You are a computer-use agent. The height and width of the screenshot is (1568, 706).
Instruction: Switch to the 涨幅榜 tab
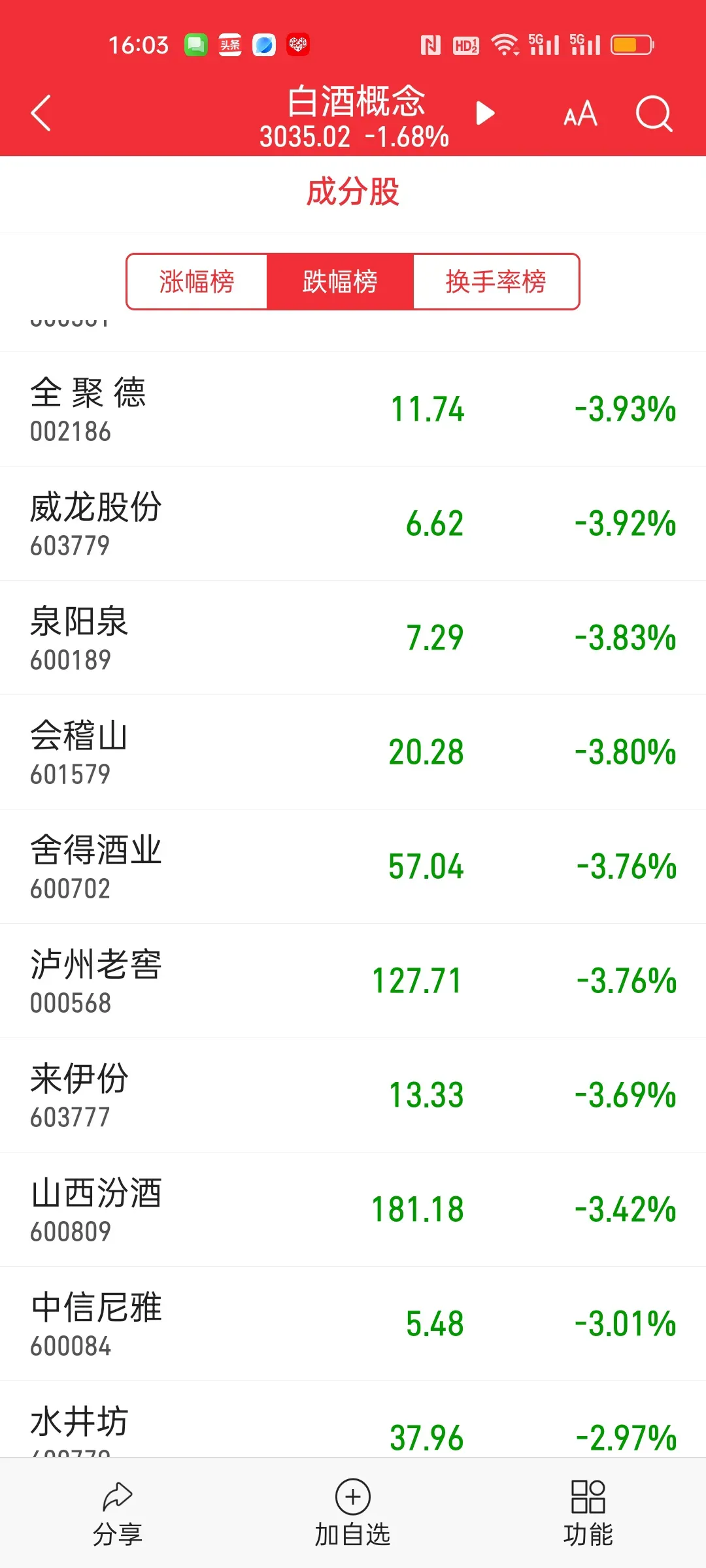(197, 282)
